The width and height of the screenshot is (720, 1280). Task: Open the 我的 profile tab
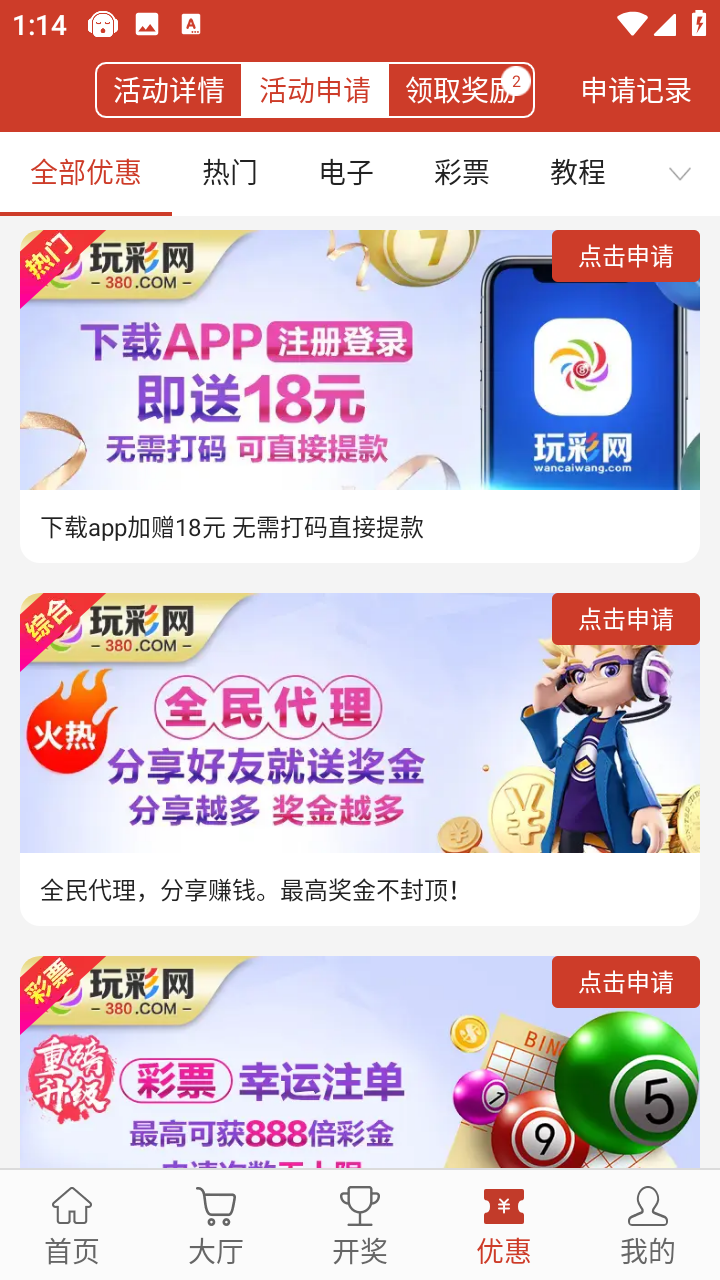[647, 1225]
